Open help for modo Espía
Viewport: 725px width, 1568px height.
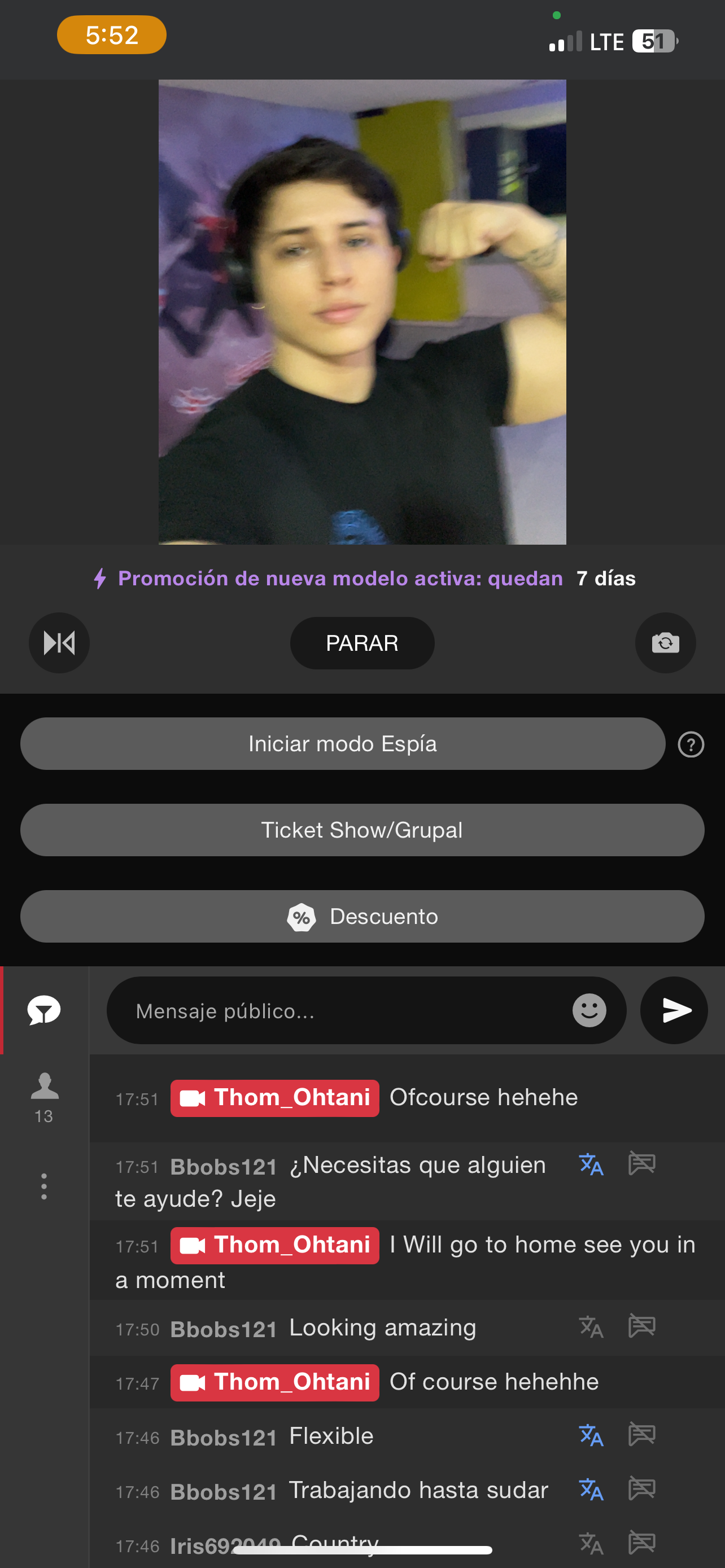click(691, 744)
